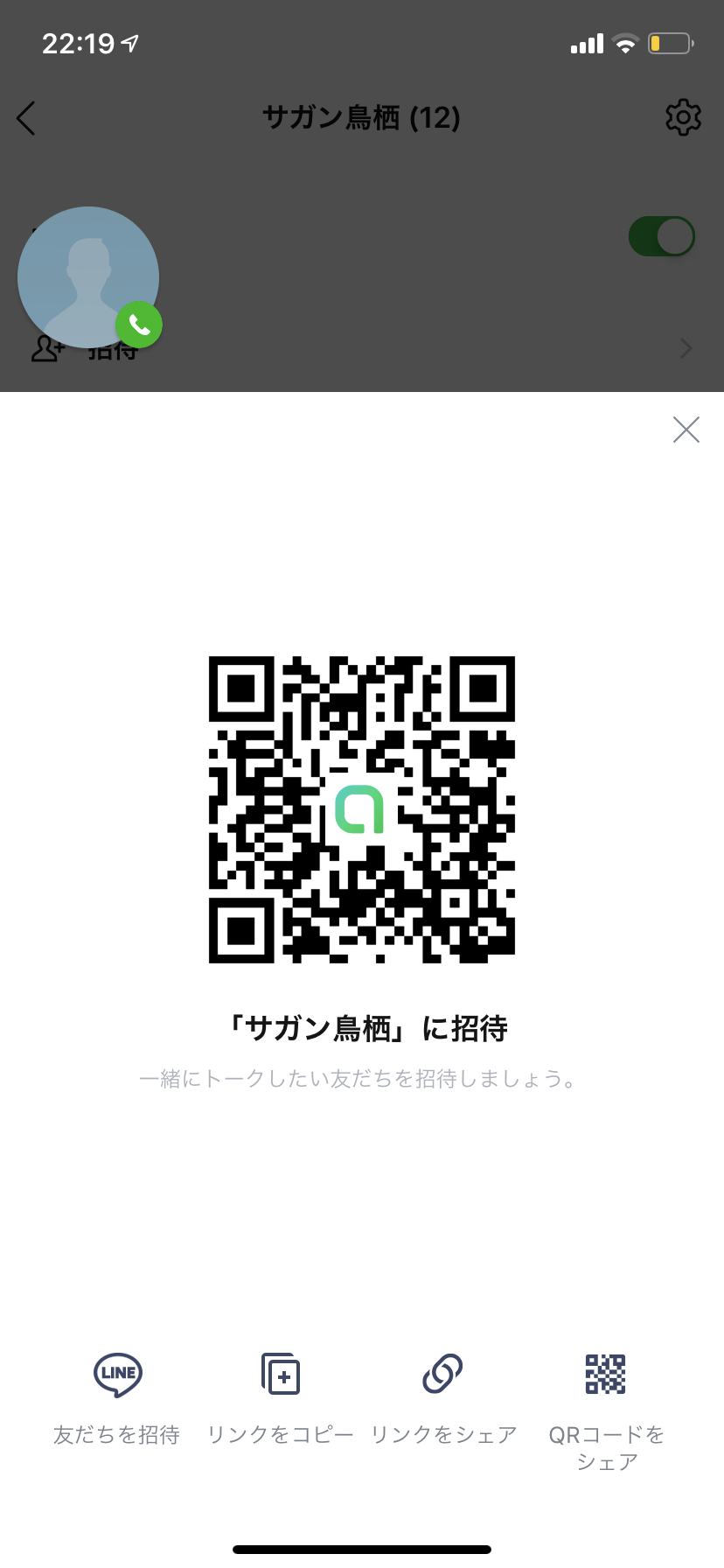Close the invite sheet with X
This screenshot has height=1568, width=724.
686,430
